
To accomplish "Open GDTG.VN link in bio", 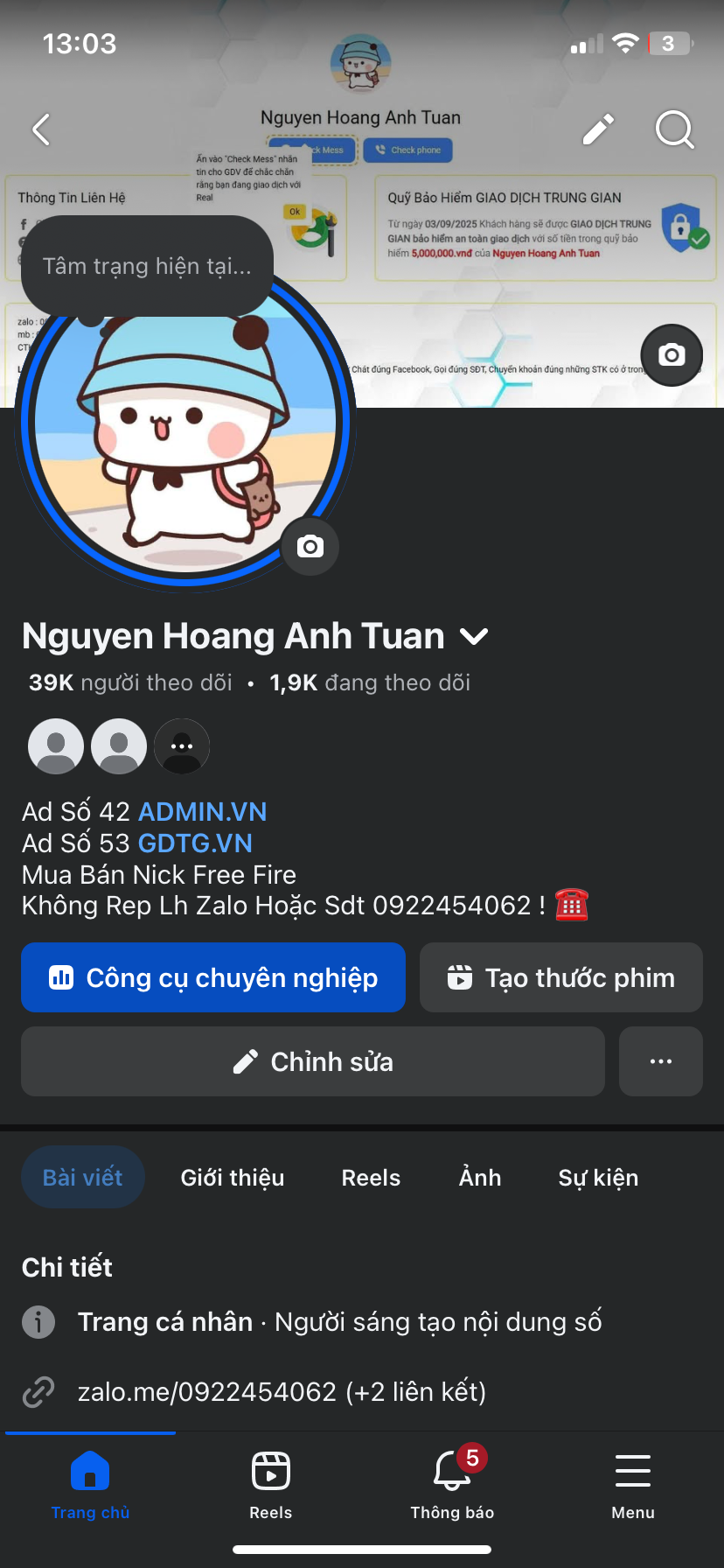I will tap(195, 843).
